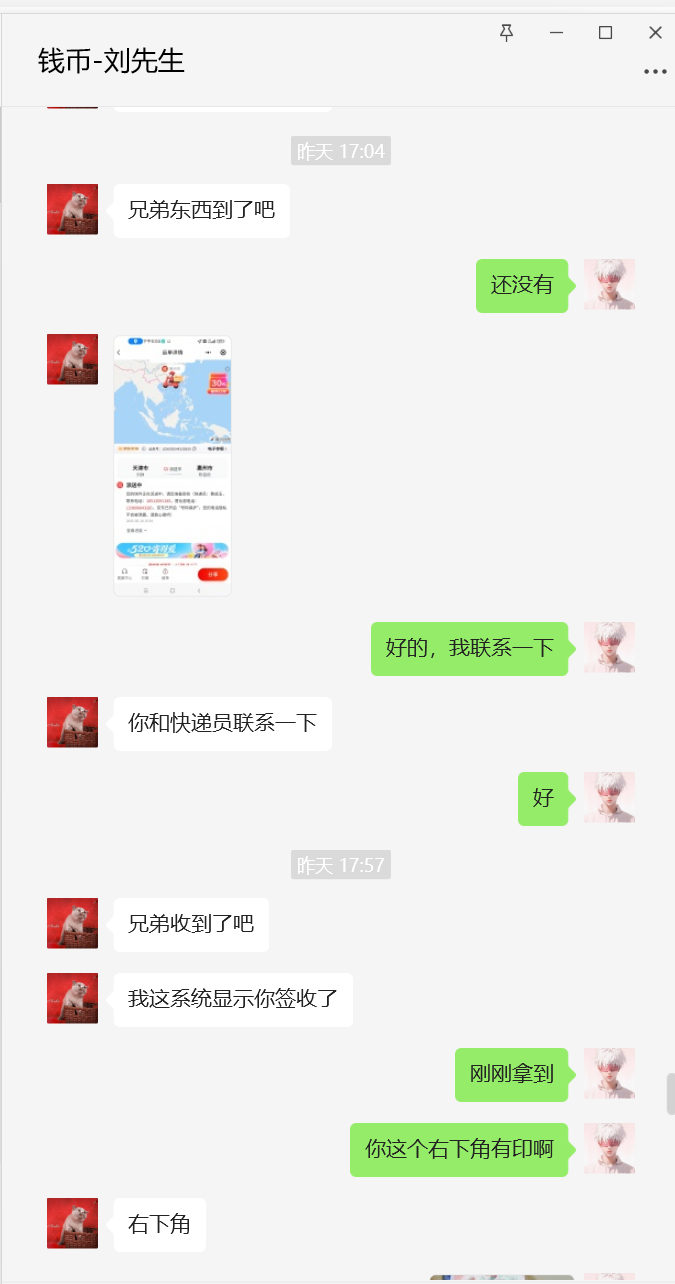Minimize the chat window
The height and width of the screenshot is (1284, 675).
tap(556, 33)
